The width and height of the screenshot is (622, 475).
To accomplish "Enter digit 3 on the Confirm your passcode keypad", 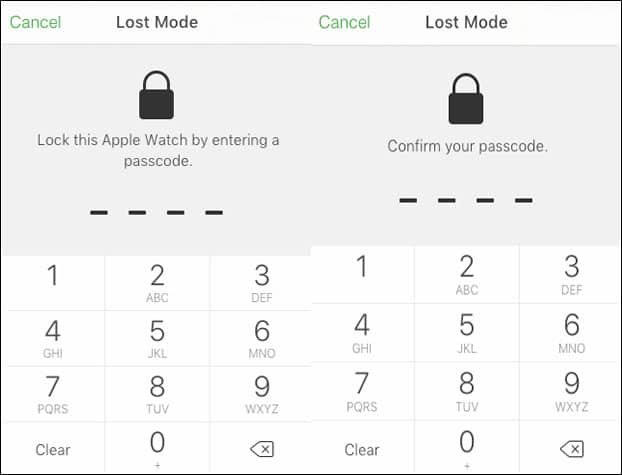I will 571,273.
